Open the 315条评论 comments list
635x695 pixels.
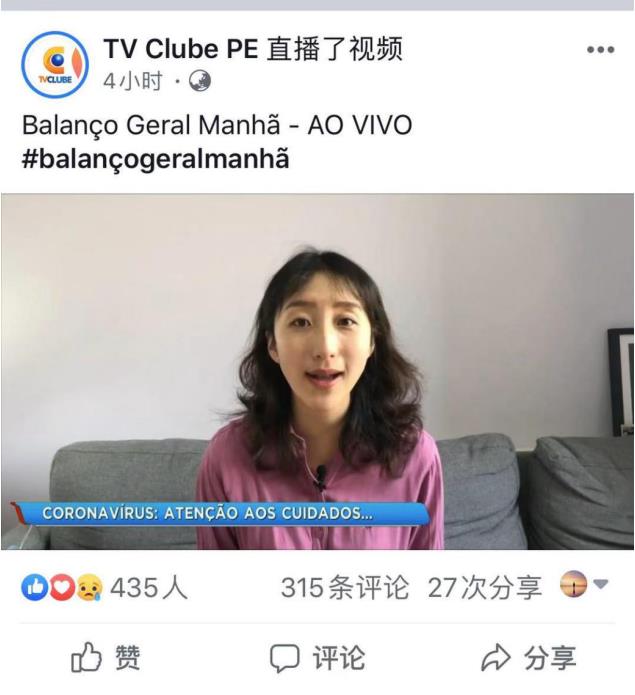[x=345, y=588]
